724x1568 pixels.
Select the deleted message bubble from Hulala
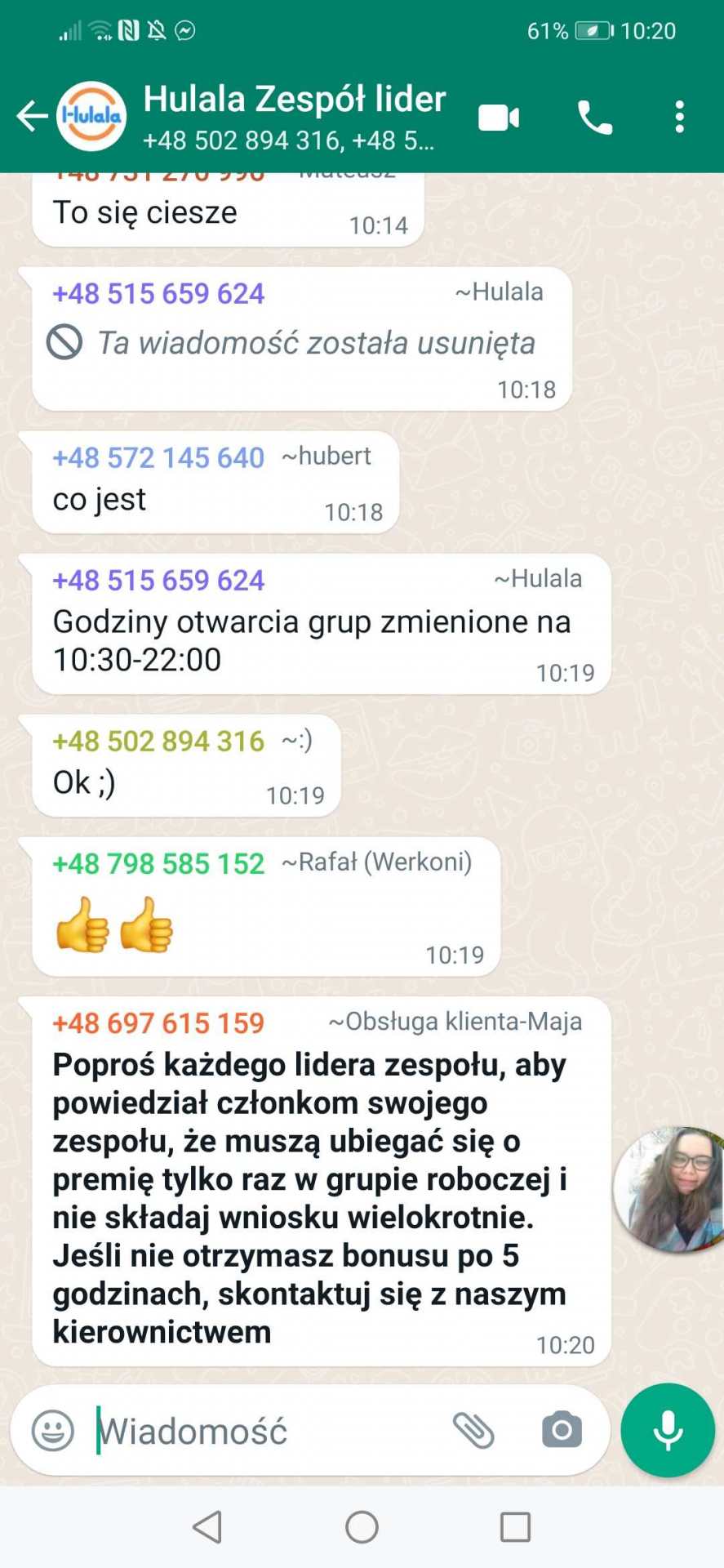coord(302,341)
